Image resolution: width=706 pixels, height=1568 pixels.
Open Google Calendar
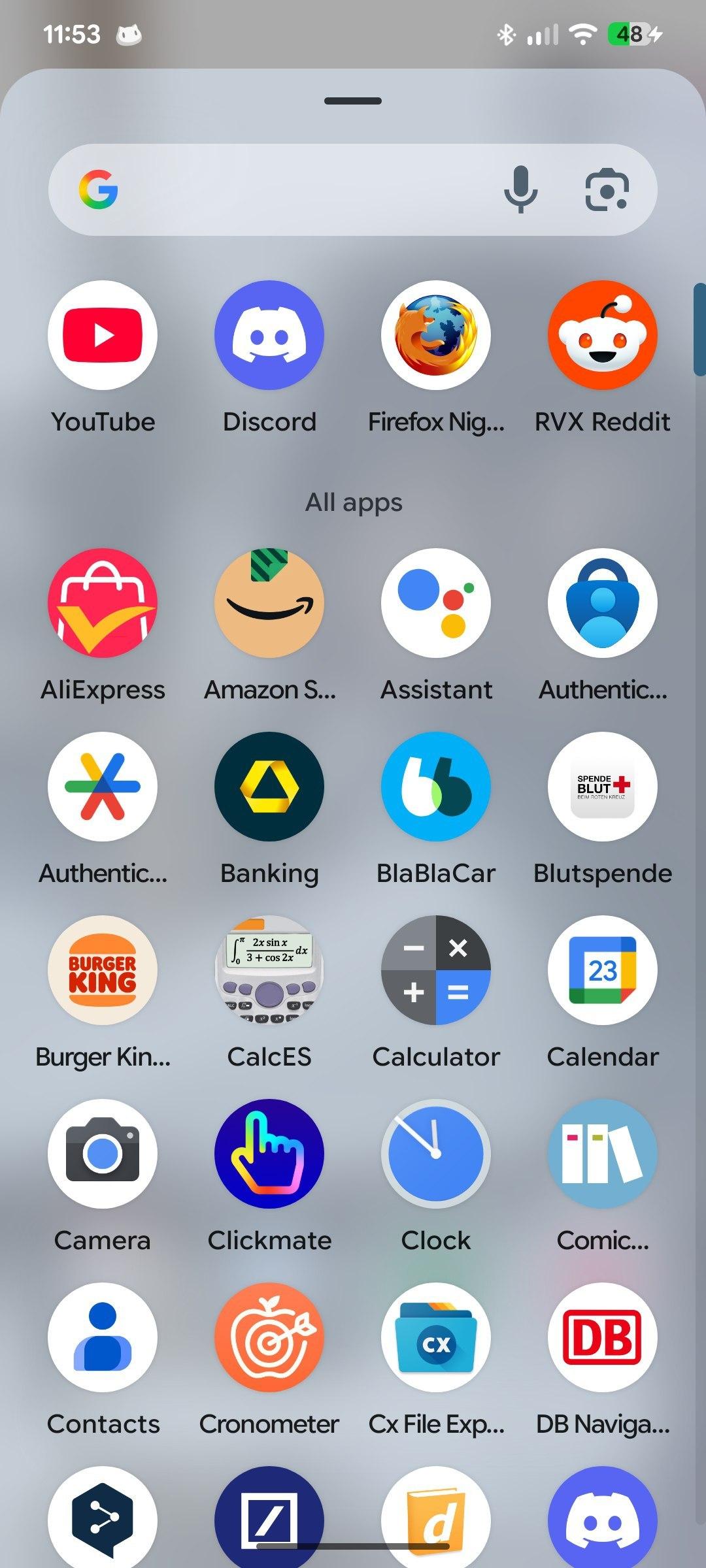(602, 970)
